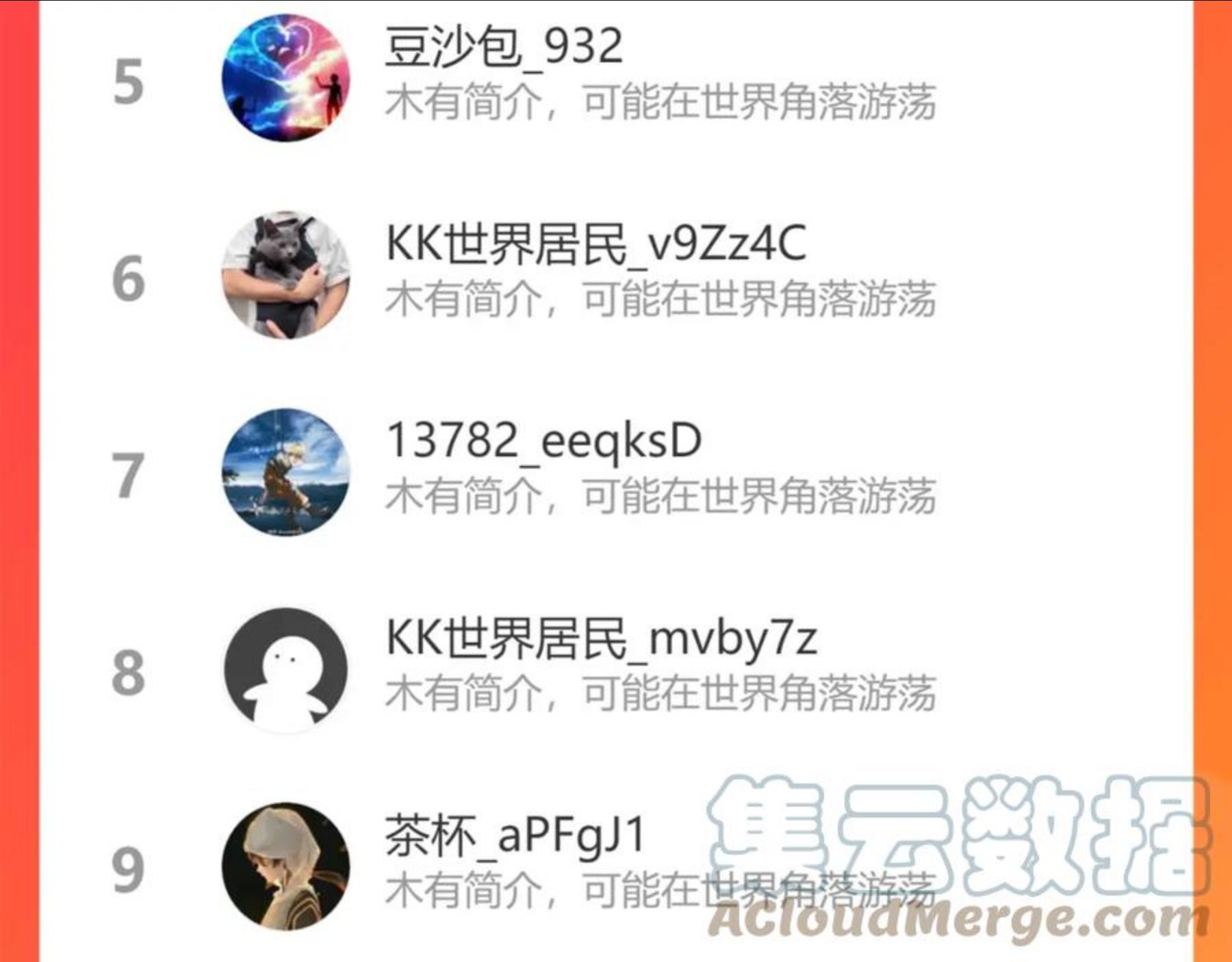Open KK世界居民_mvby7z's profile row
This screenshot has height=962, width=1232.
[x=616, y=668]
